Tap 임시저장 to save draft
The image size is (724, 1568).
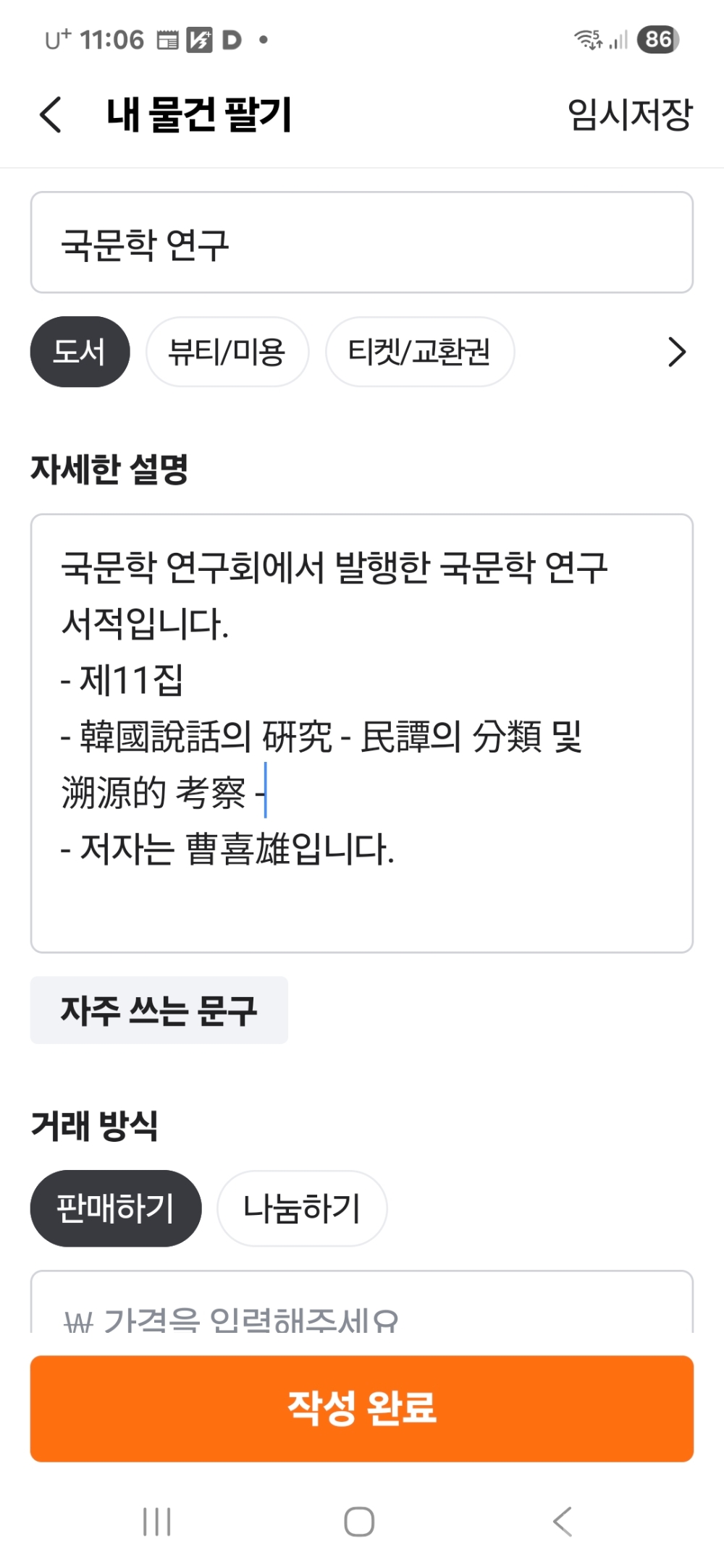pyautogui.click(x=629, y=114)
